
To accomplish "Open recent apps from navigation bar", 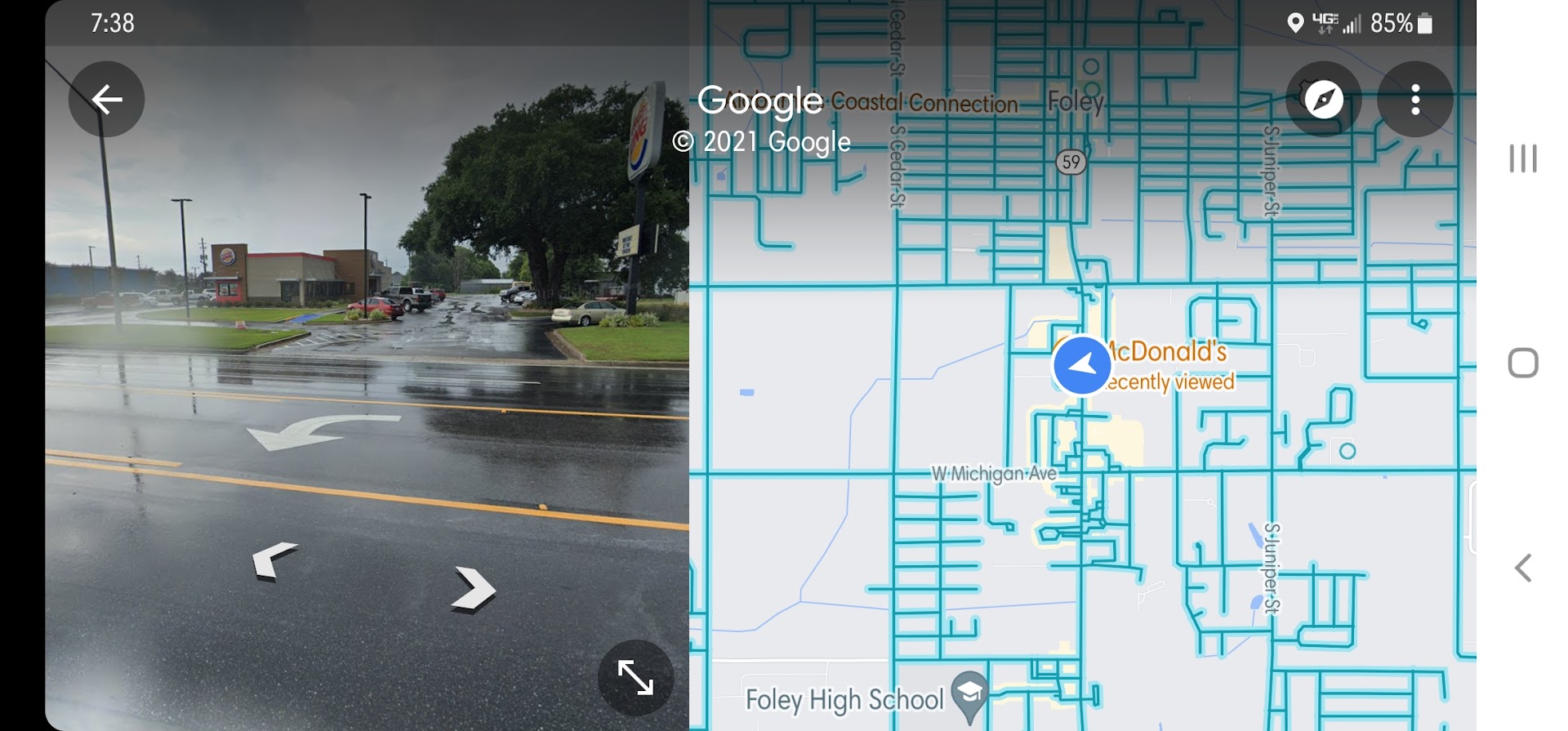I will 1522,158.
